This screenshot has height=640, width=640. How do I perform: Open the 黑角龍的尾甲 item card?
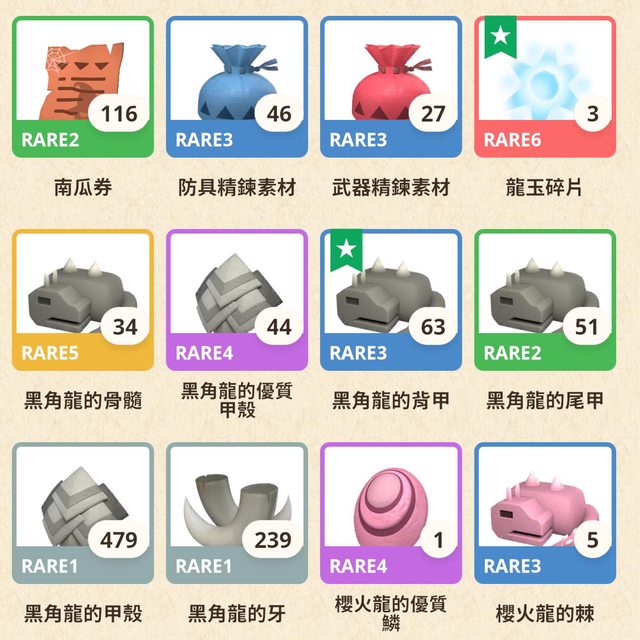(545, 300)
